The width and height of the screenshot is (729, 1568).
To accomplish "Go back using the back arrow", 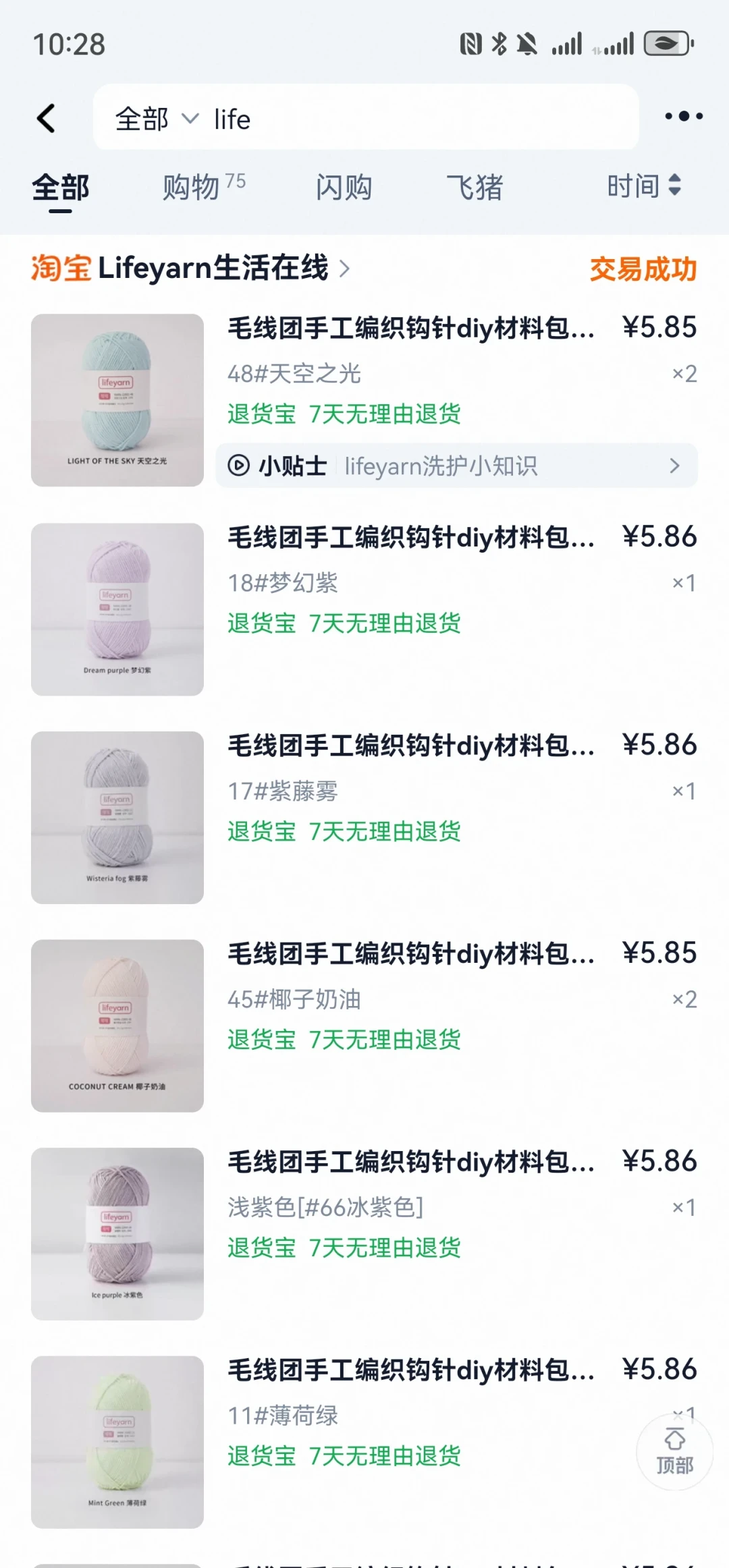I will [46, 118].
